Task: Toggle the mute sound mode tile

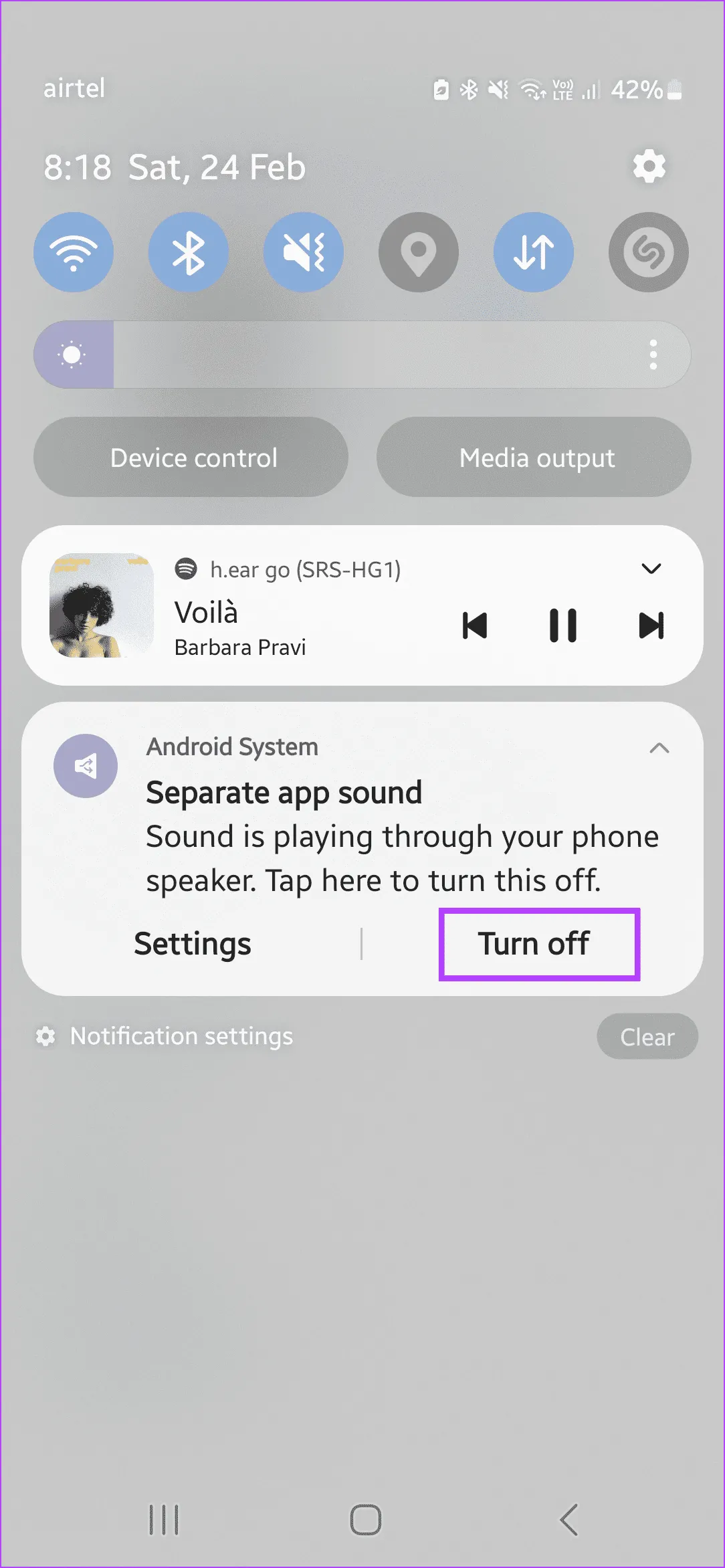Action: (x=304, y=252)
